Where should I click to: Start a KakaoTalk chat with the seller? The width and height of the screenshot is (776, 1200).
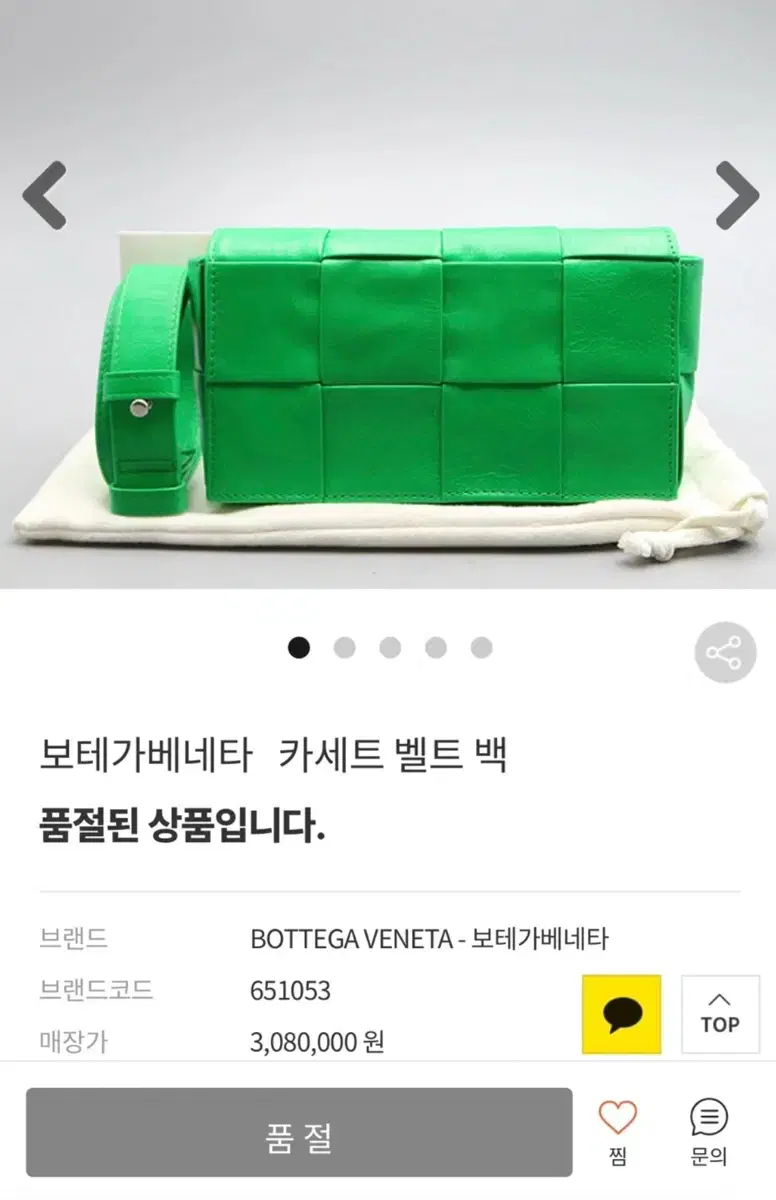click(x=622, y=1013)
